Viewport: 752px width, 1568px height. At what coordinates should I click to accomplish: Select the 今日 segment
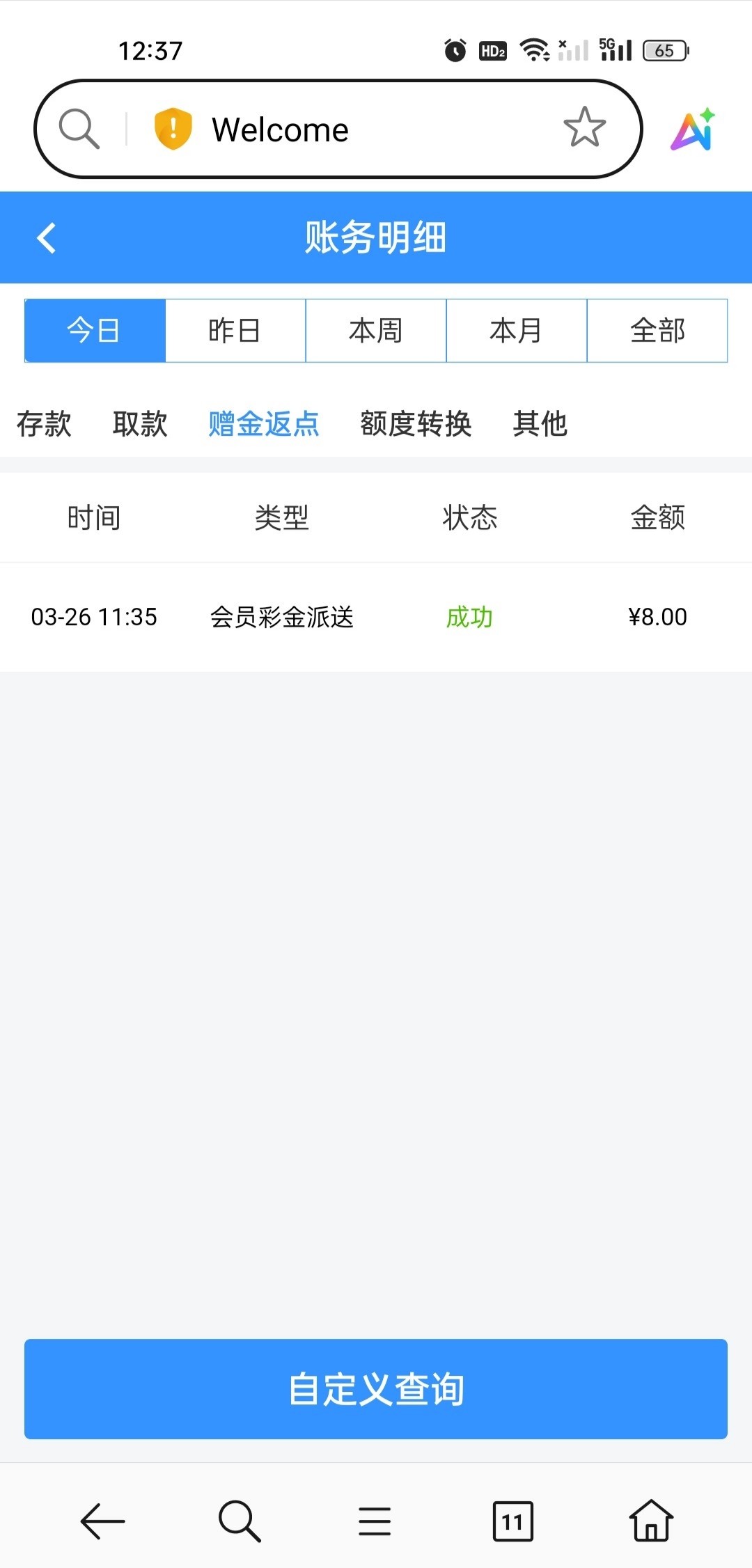point(95,331)
